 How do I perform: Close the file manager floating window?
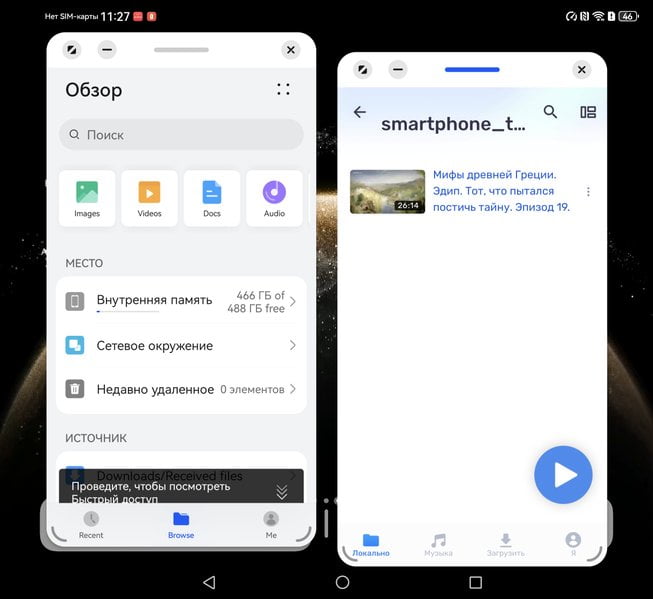(x=290, y=49)
